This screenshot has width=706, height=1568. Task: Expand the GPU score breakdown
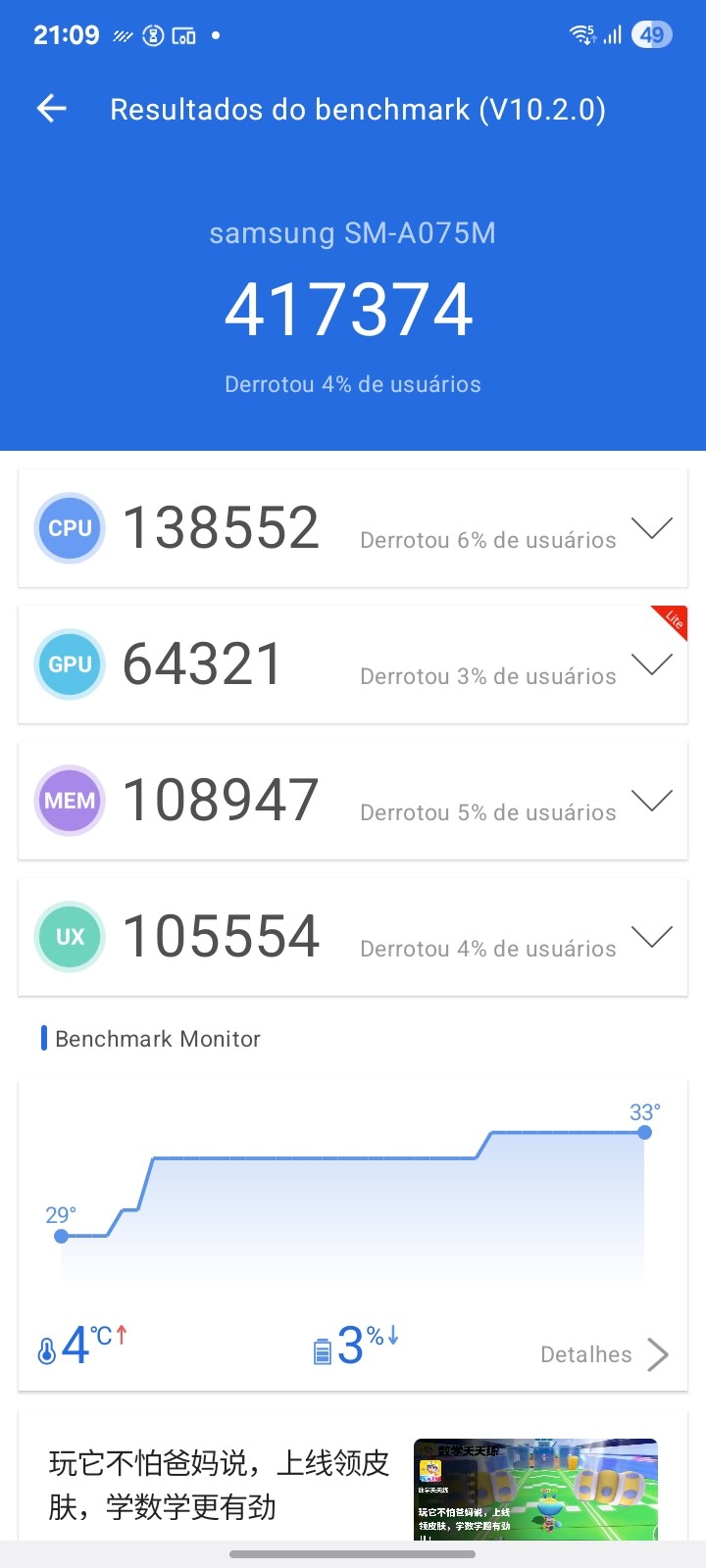click(651, 665)
